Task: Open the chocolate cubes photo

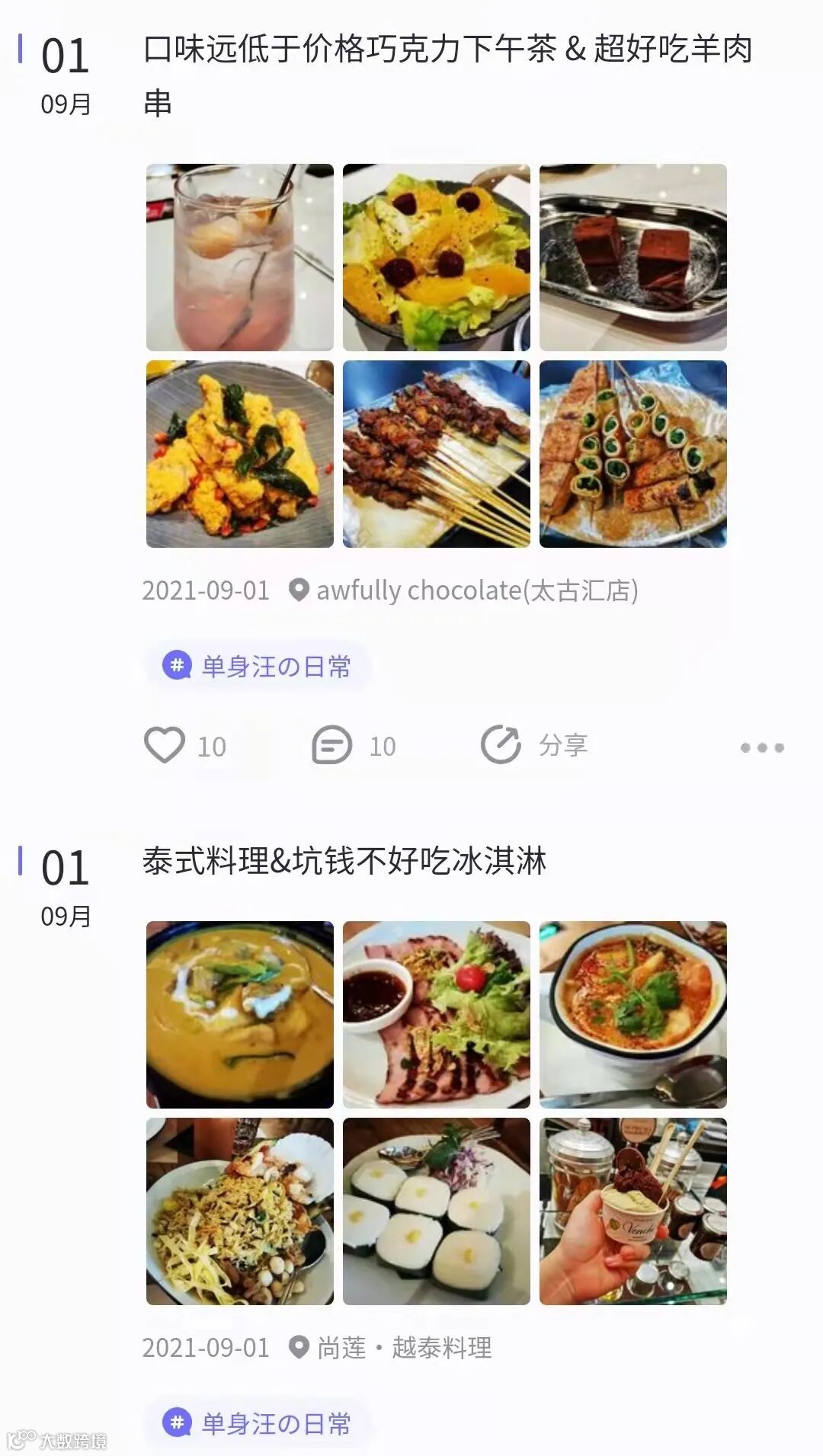Action: [633, 258]
